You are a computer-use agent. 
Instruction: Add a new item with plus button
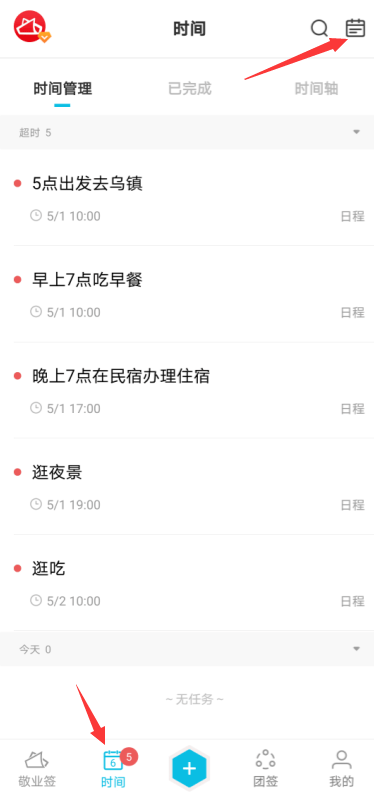point(189,769)
